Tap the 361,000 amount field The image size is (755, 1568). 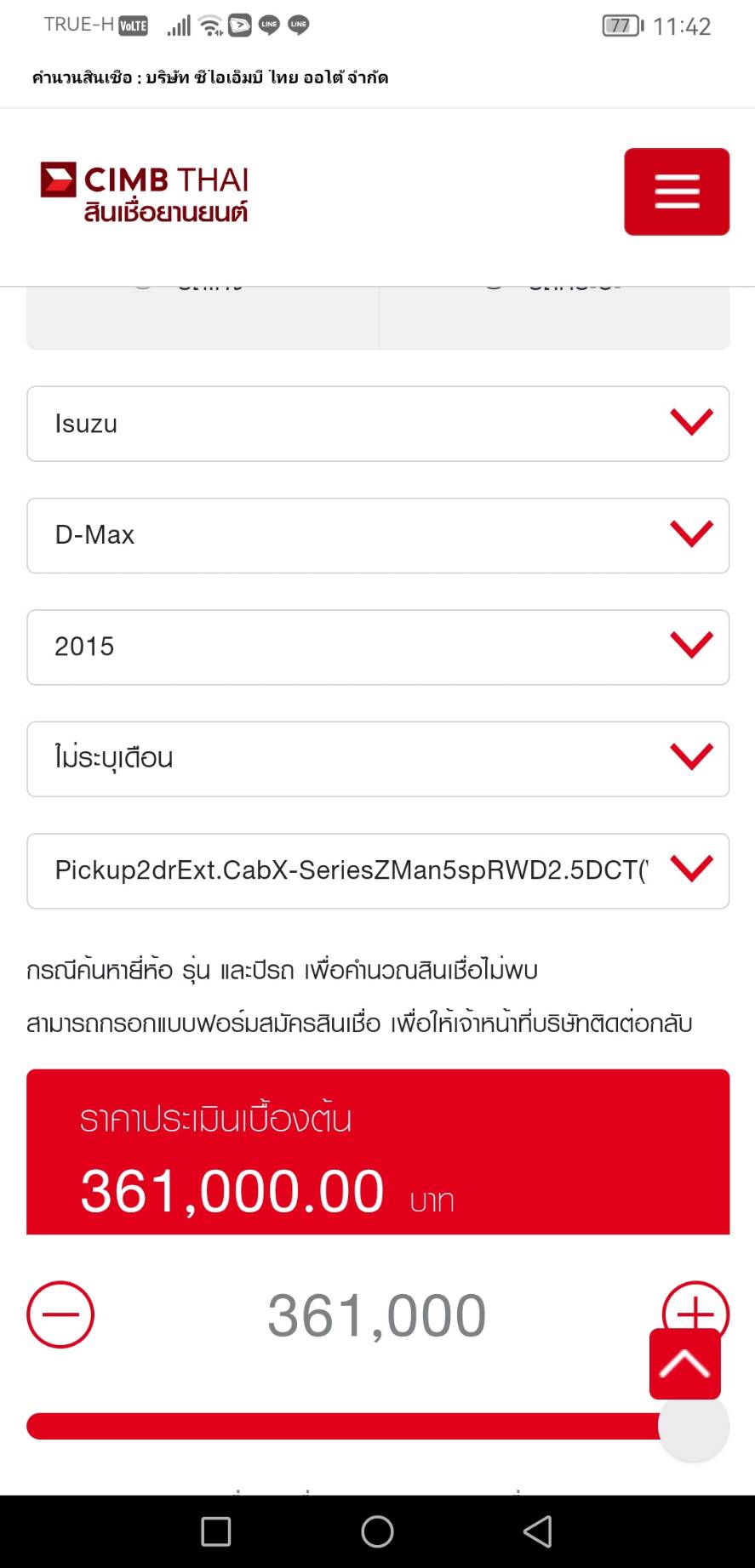tap(377, 1315)
